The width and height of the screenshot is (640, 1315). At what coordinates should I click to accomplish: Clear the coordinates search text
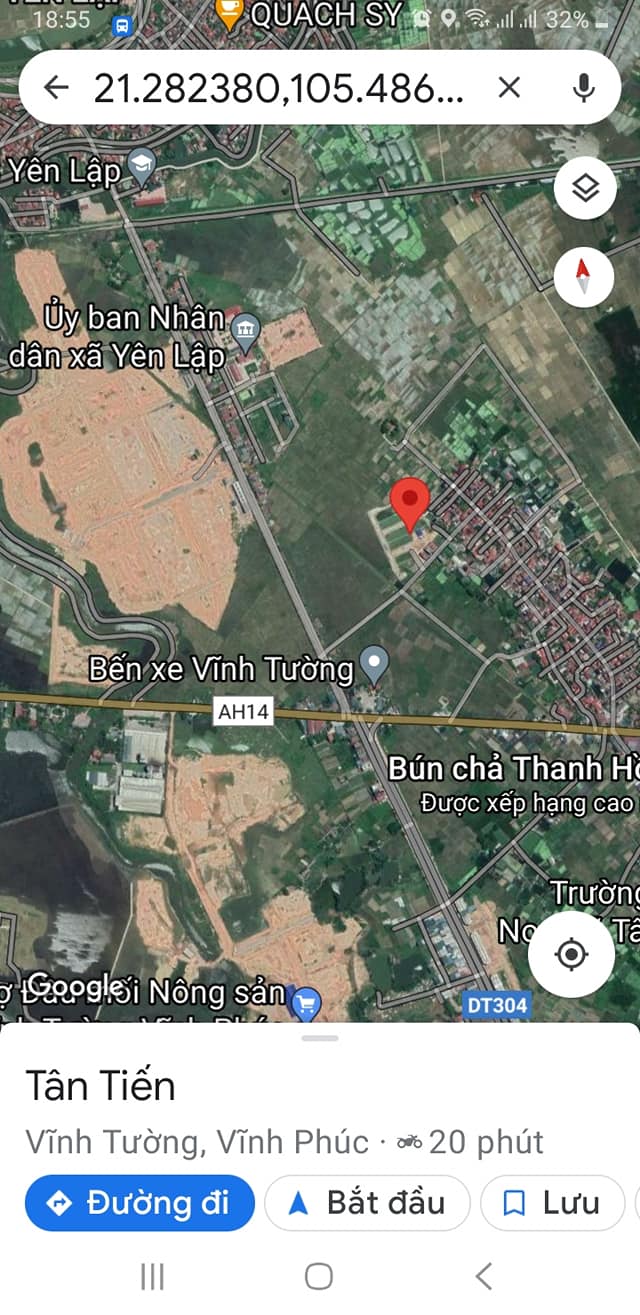[509, 88]
